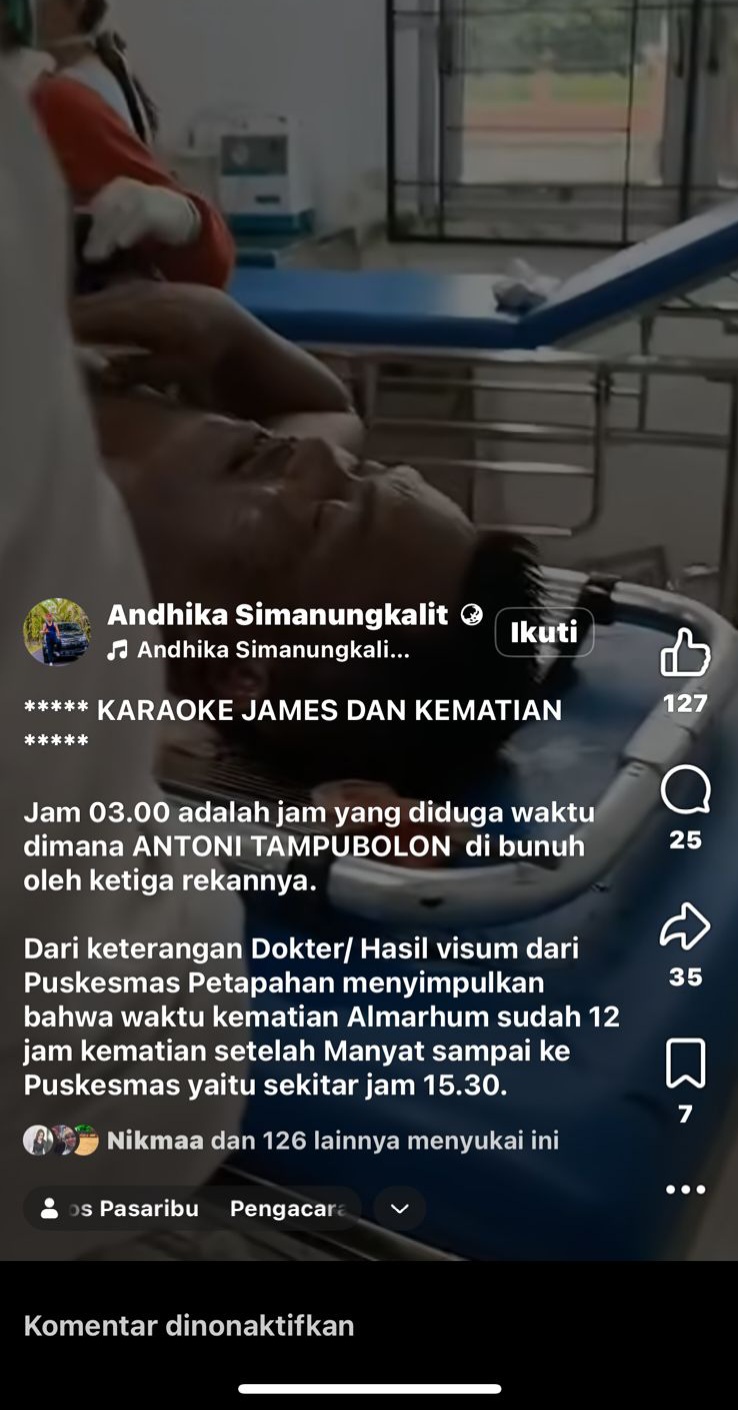Open Andhika Simanungkalit profile name
The image size is (738, 1410).
(x=278, y=614)
